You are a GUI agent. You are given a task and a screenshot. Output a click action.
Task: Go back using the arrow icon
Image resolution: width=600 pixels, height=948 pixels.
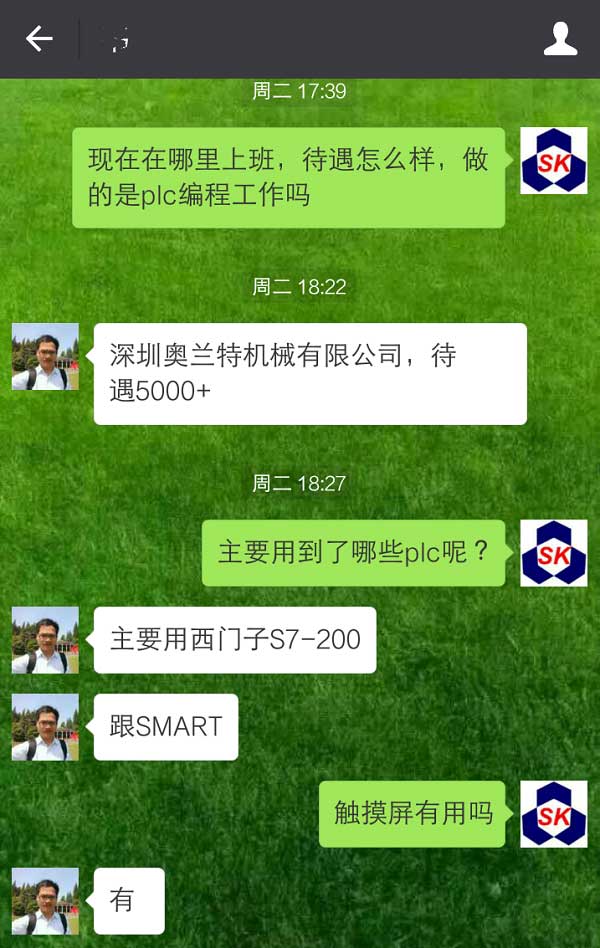tap(39, 39)
